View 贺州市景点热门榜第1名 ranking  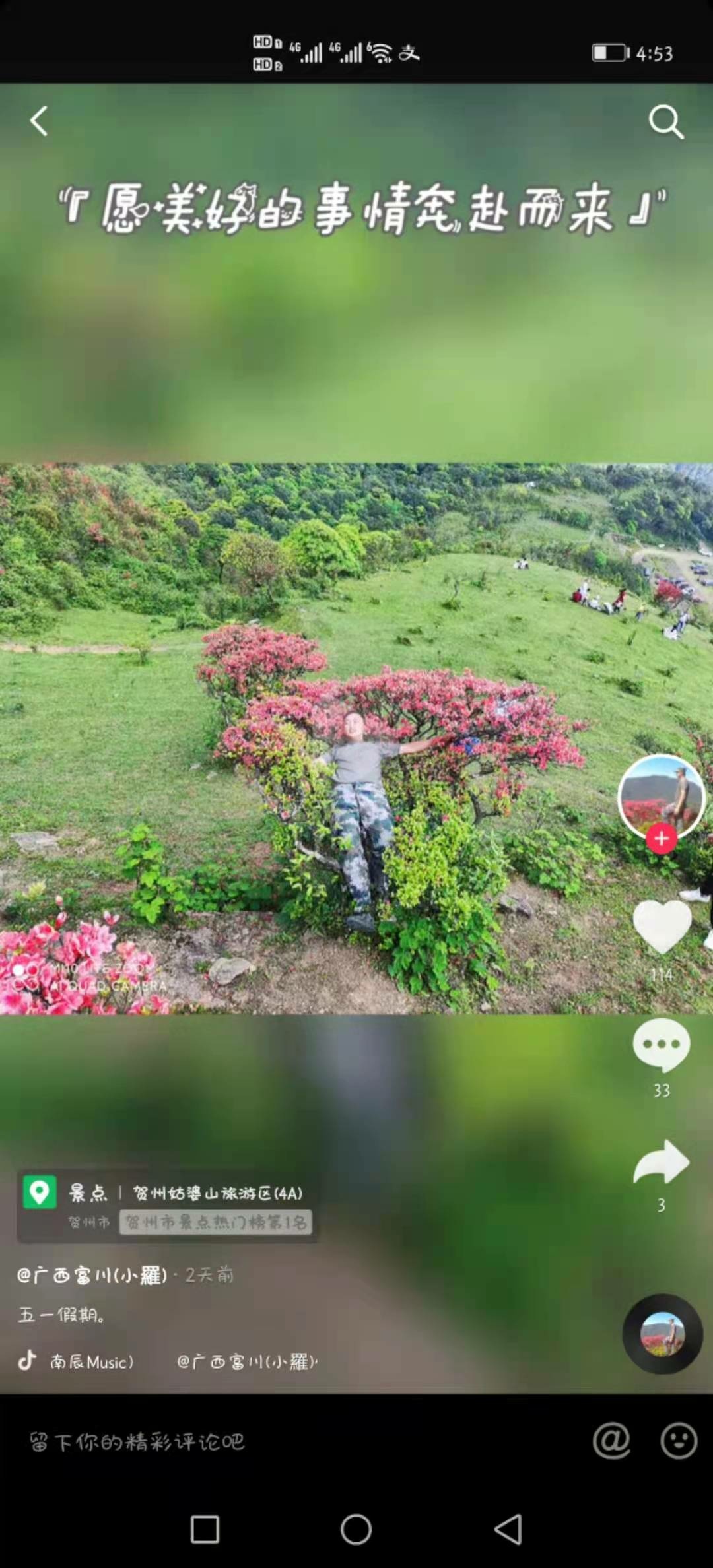(x=218, y=1223)
